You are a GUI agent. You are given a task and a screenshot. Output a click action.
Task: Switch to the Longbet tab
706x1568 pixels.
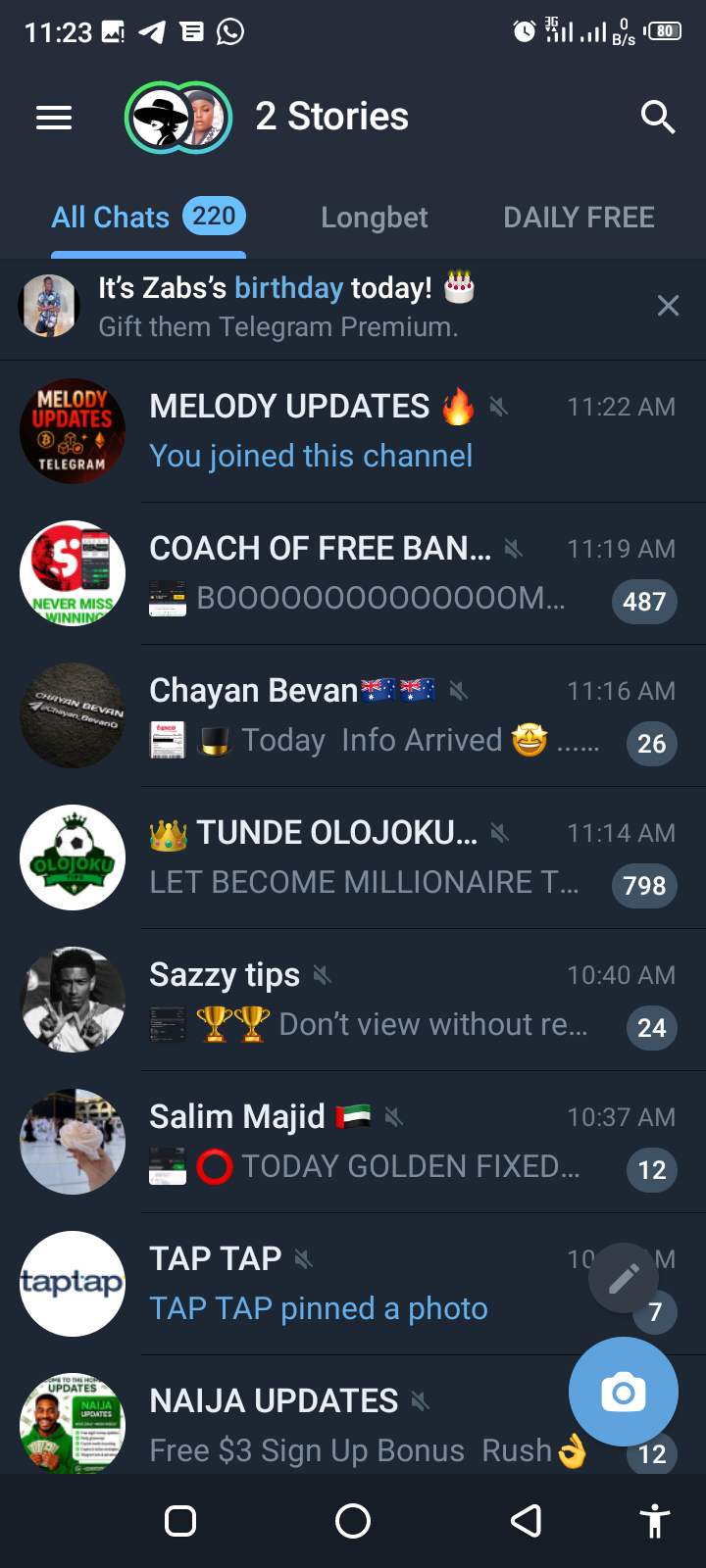coord(374,218)
